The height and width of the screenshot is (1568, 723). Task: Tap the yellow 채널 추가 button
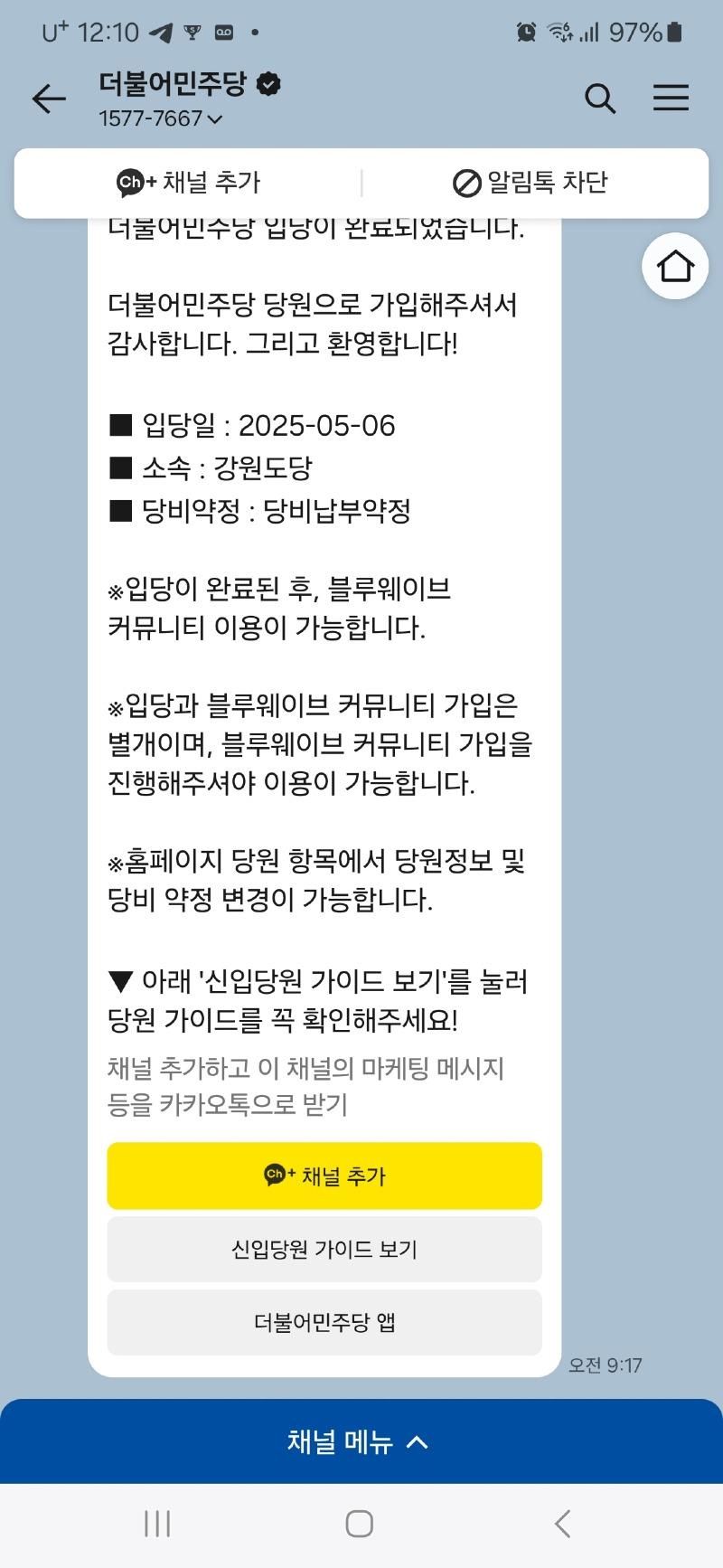(x=324, y=1176)
